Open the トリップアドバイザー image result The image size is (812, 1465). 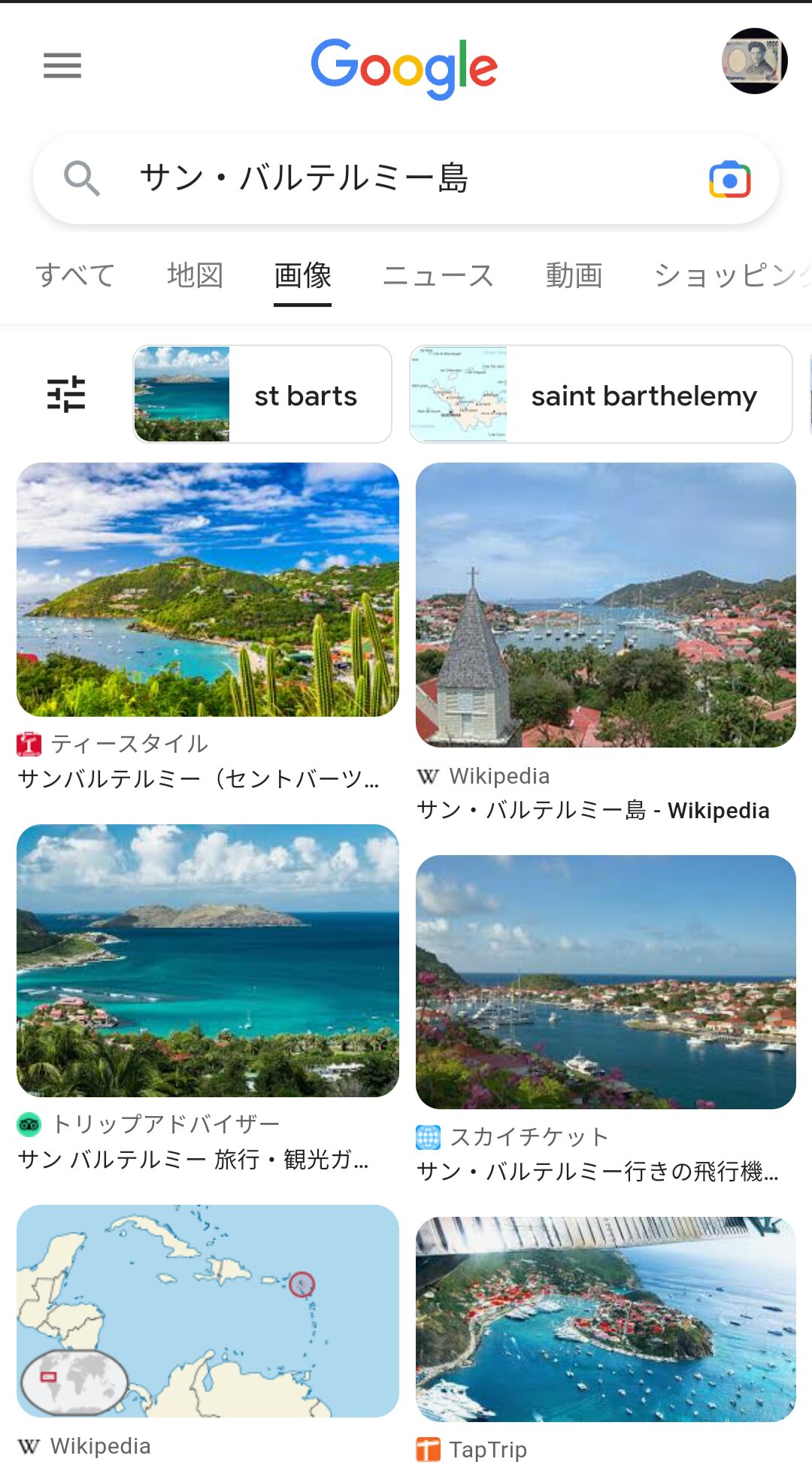(x=208, y=960)
